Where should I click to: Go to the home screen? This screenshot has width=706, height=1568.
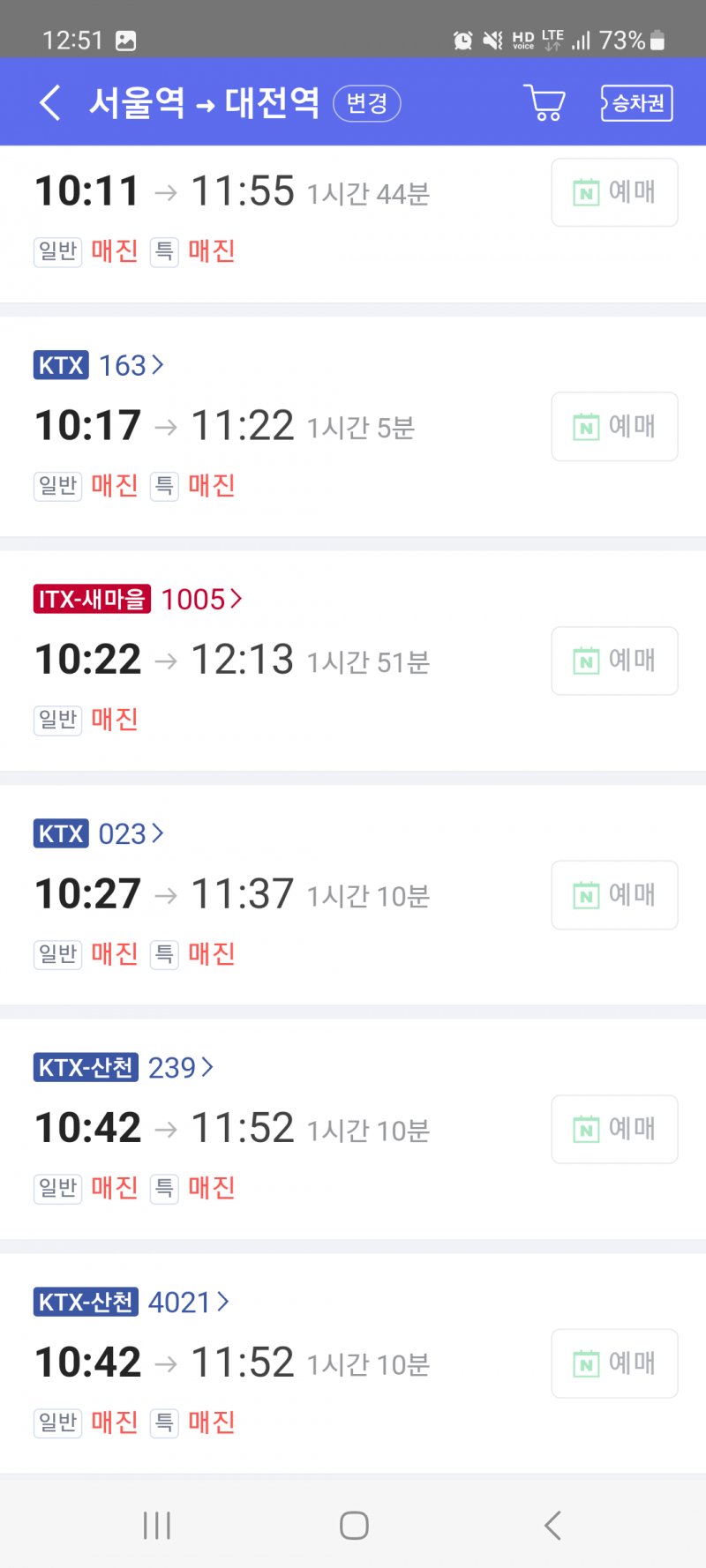click(x=354, y=1526)
